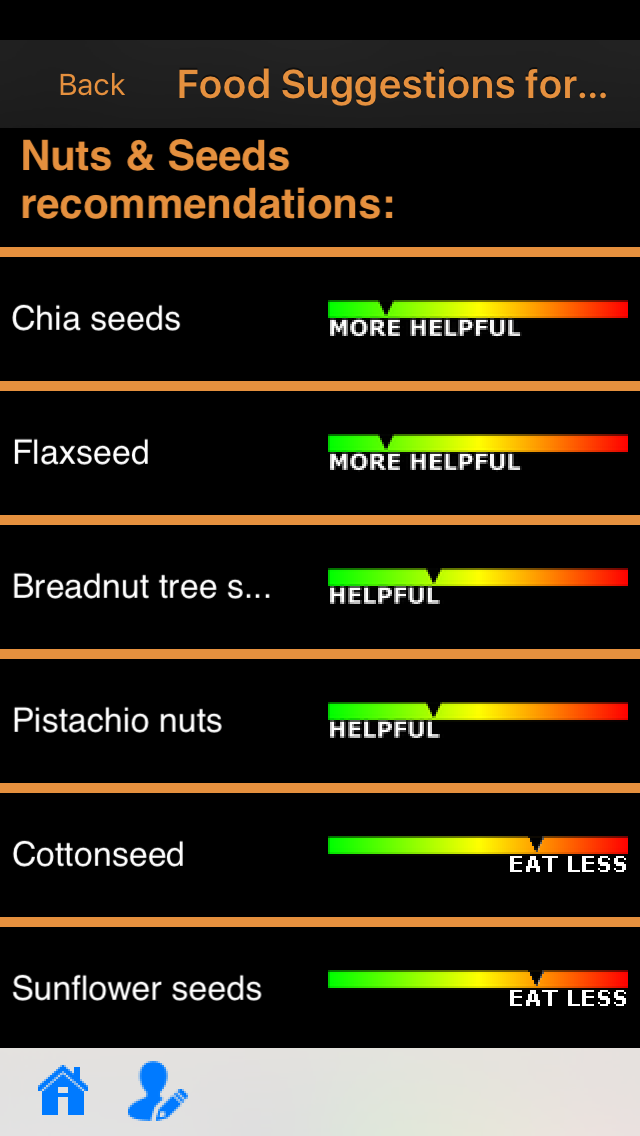Open the Chia seeds recommendation
The width and height of the screenshot is (640, 1136).
click(96, 319)
